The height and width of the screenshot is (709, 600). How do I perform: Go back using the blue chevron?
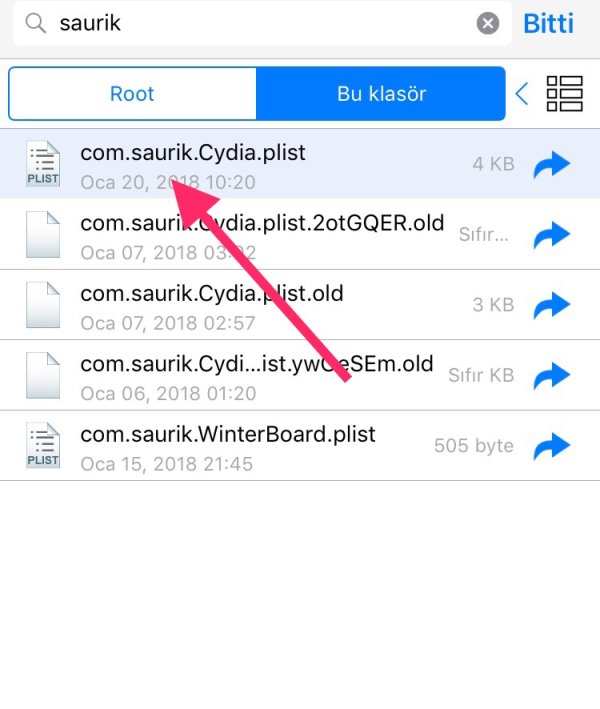click(x=521, y=94)
